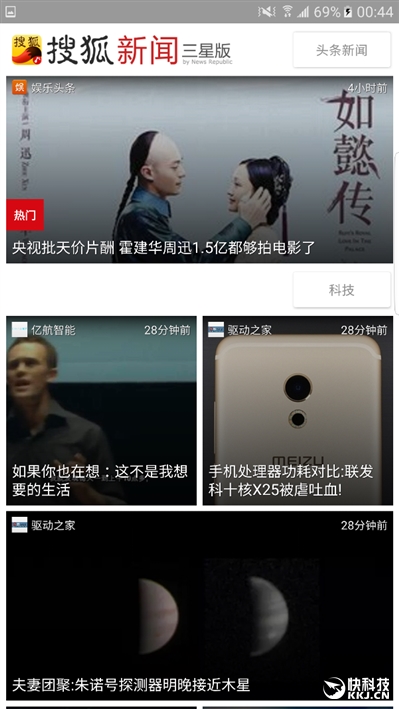Open the 科技 section button
The image size is (399, 709).
(x=342, y=290)
